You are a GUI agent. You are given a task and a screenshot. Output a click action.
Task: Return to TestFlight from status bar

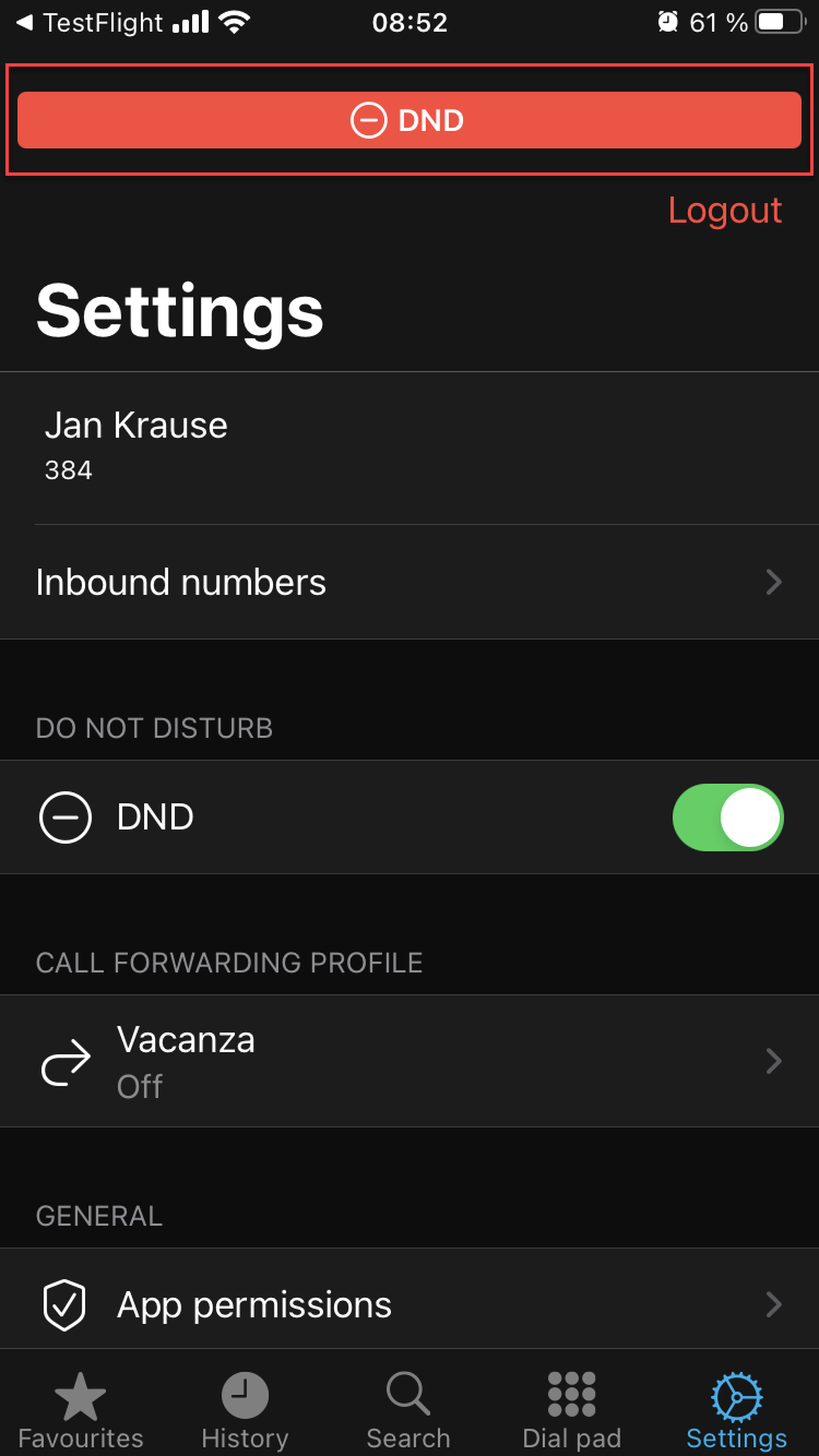tap(90, 23)
